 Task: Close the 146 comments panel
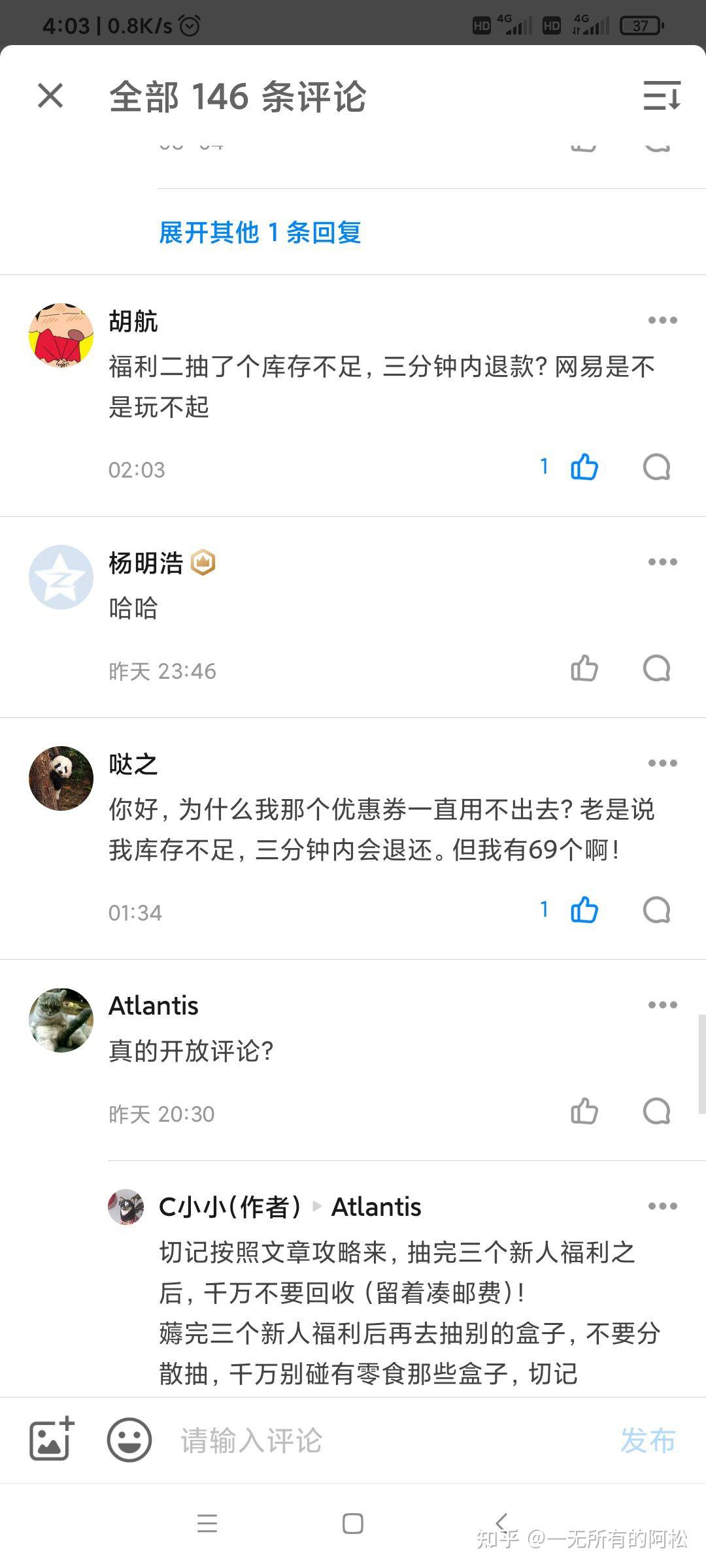pyautogui.click(x=50, y=96)
